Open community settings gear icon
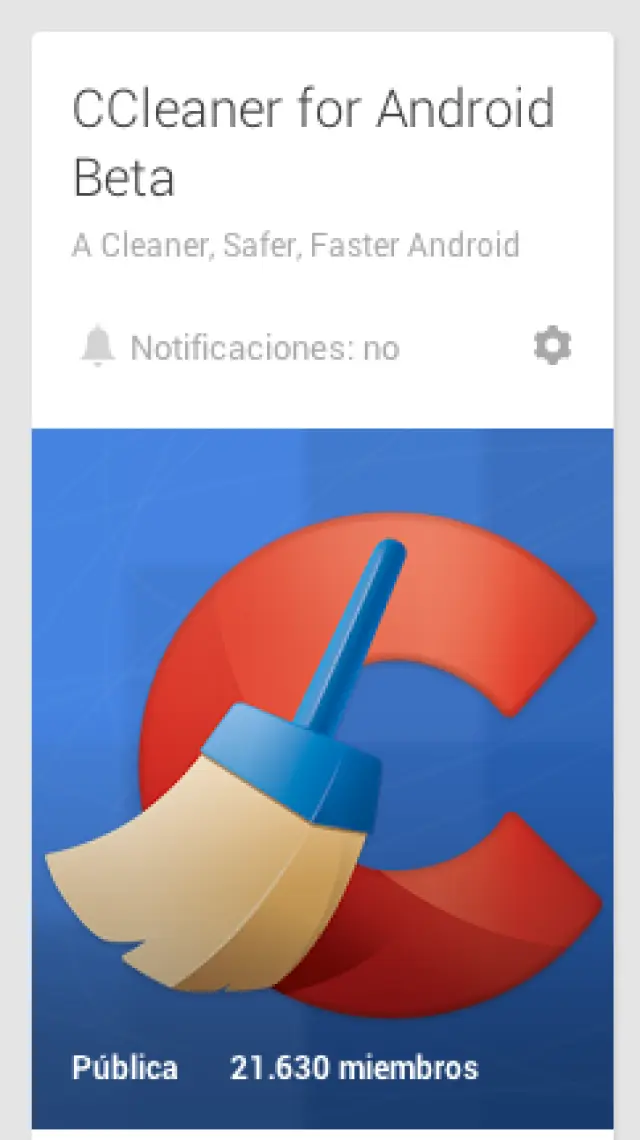 551,346
